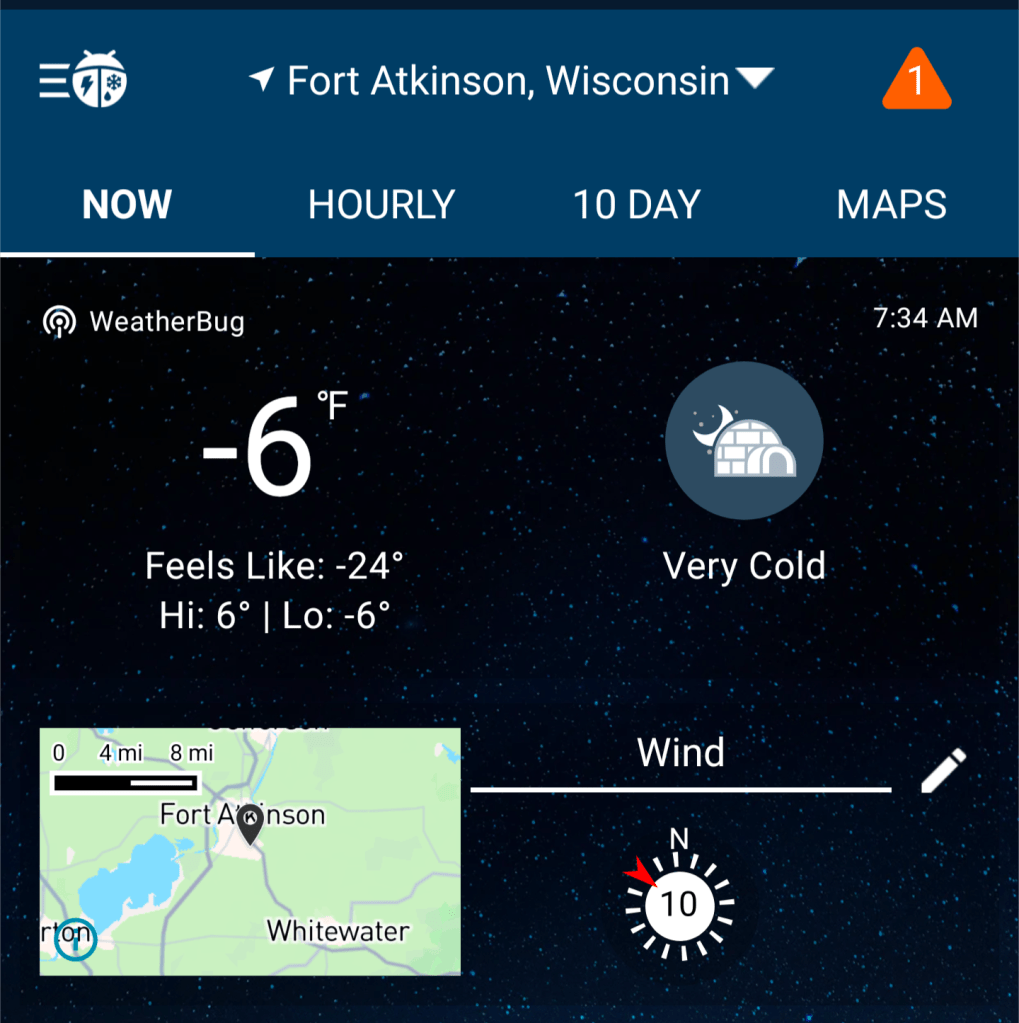Open the WeatherBug station source

144,322
